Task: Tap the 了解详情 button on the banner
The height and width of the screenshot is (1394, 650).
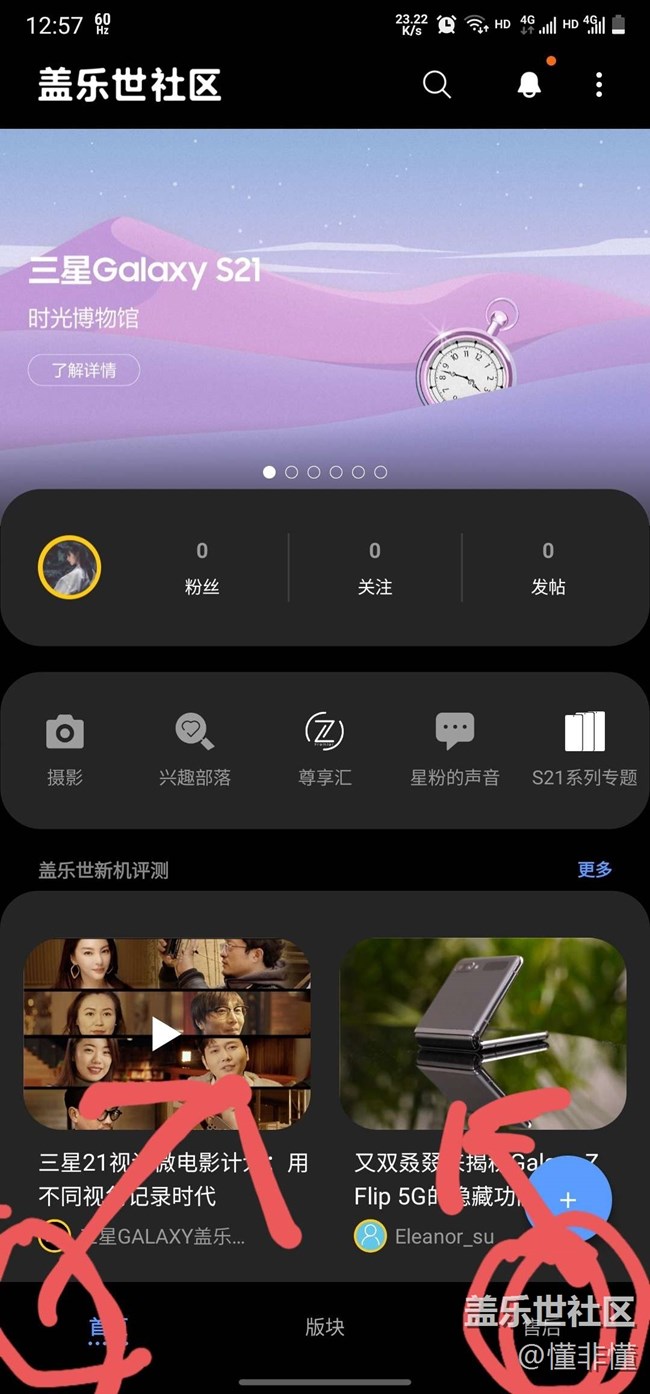Action: point(84,370)
